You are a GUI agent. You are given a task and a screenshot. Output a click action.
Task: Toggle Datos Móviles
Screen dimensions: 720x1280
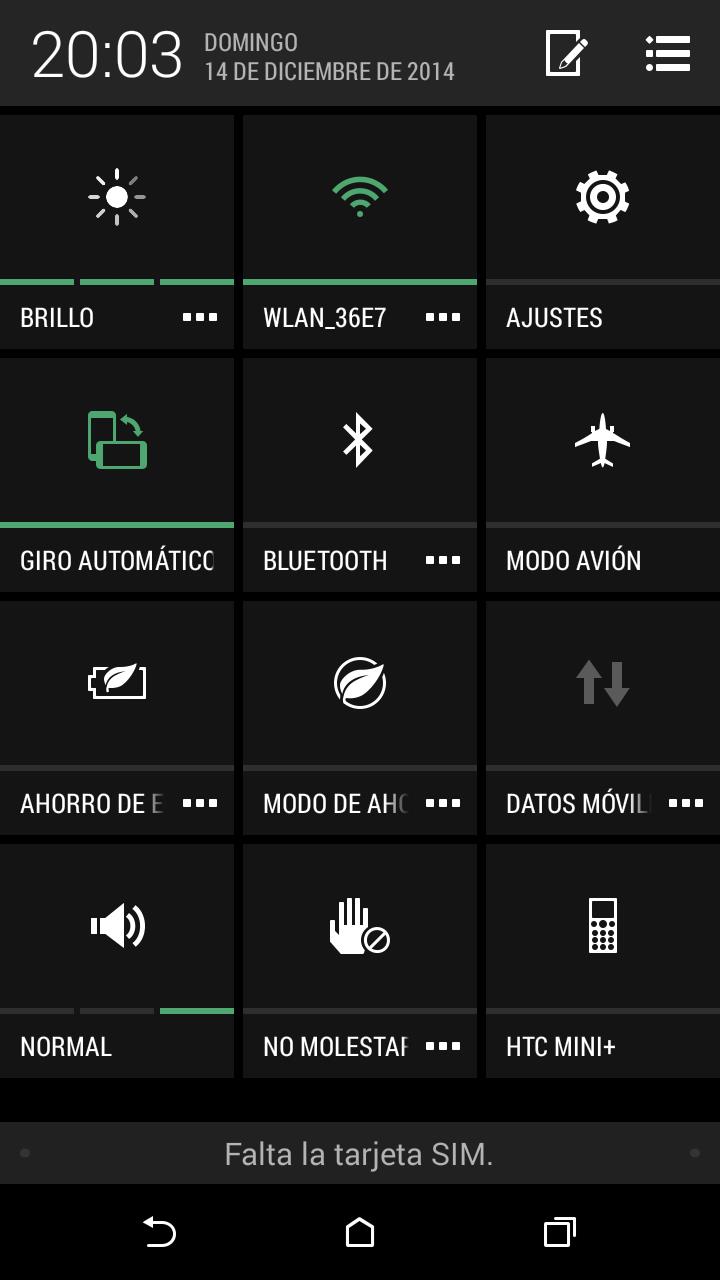(x=602, y=683)
